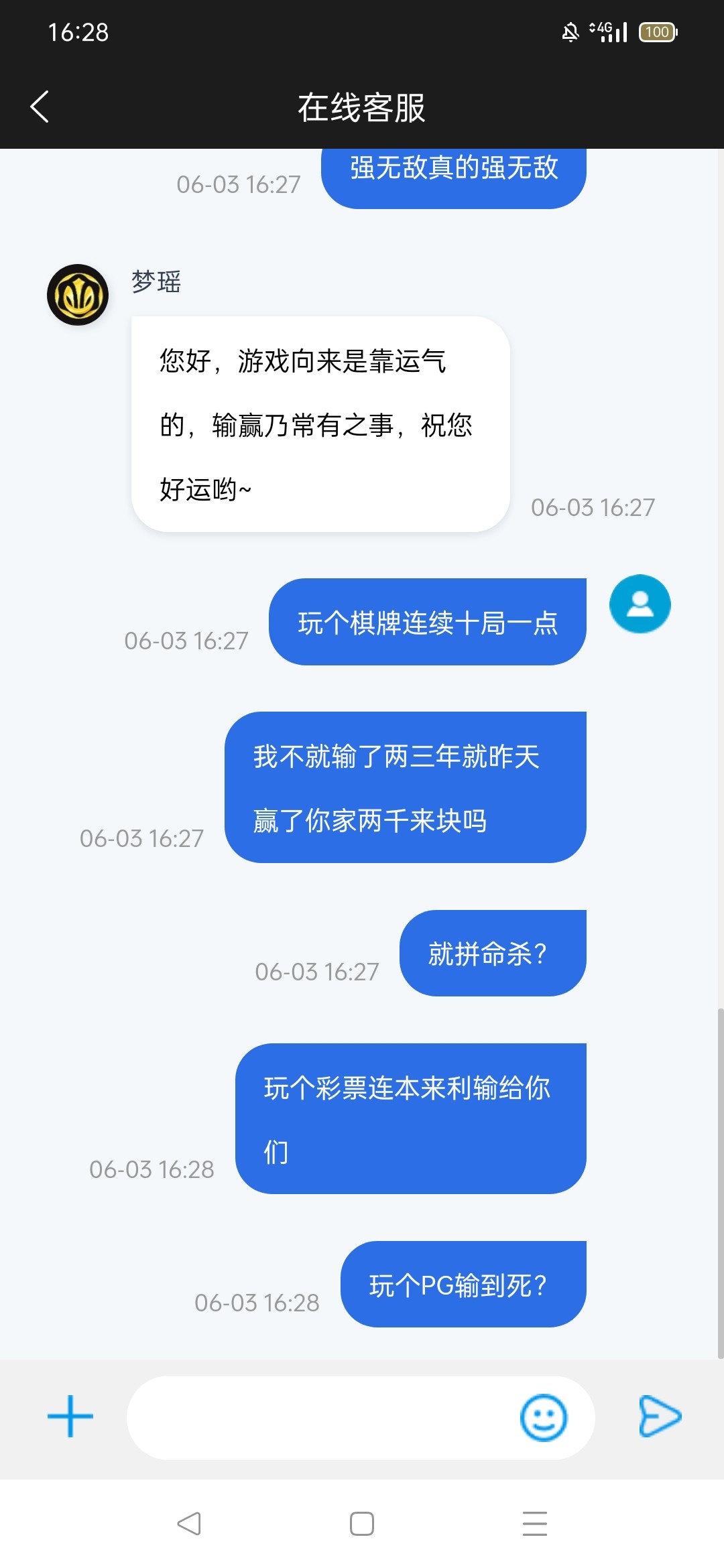
Task: Tap the notification muted icon in status bar
Action: click(568, 31)
